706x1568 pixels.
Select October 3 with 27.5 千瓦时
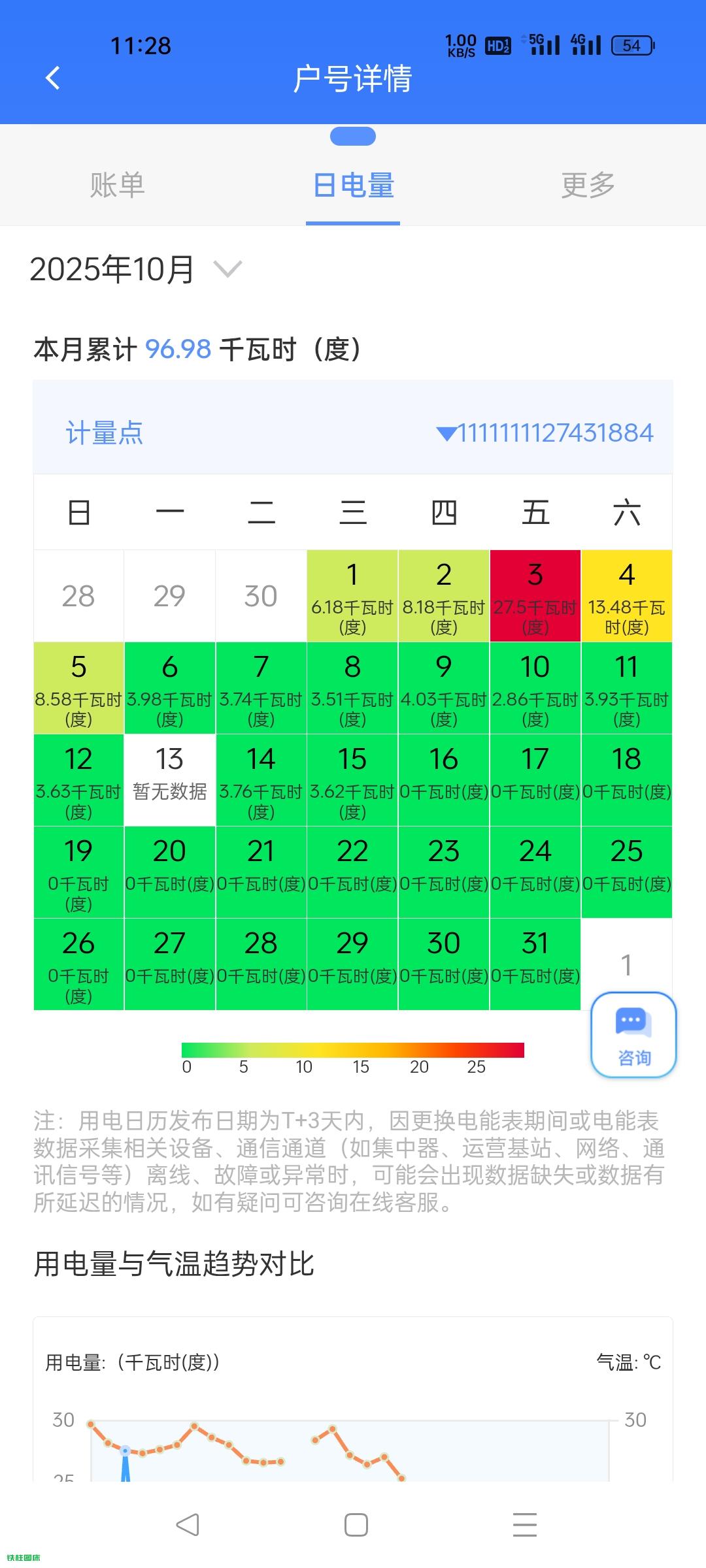point(535,596)
